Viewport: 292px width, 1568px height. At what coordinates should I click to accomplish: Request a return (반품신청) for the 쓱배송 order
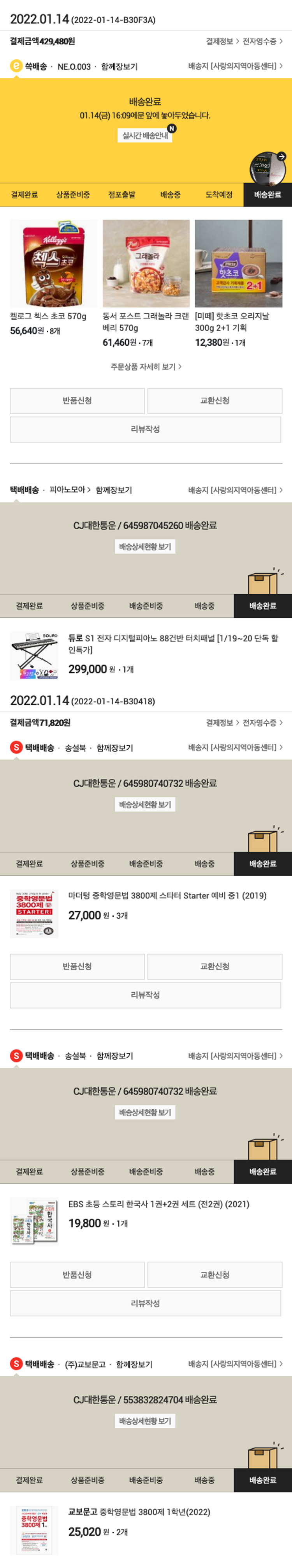coord(77,401)
